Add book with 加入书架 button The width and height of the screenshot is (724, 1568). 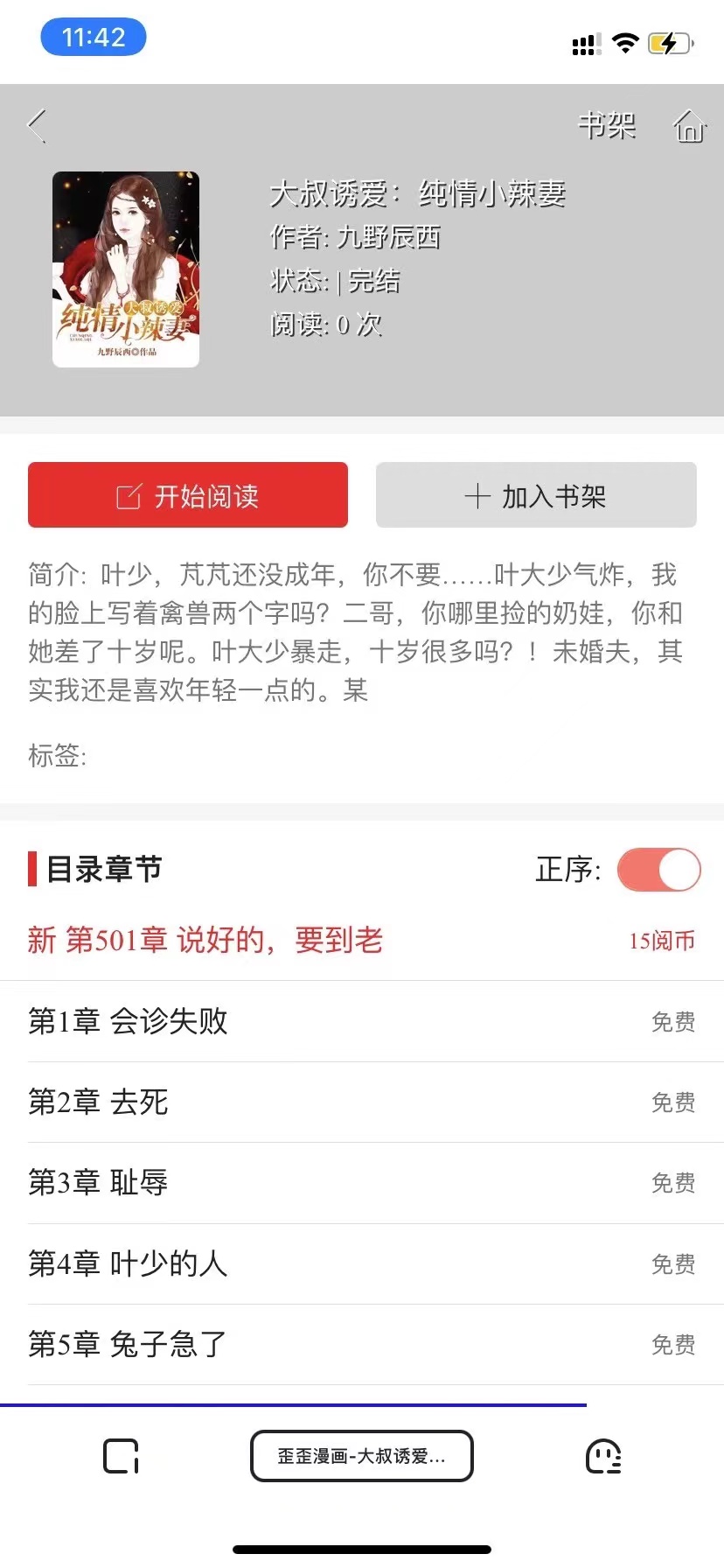point(536,495)
